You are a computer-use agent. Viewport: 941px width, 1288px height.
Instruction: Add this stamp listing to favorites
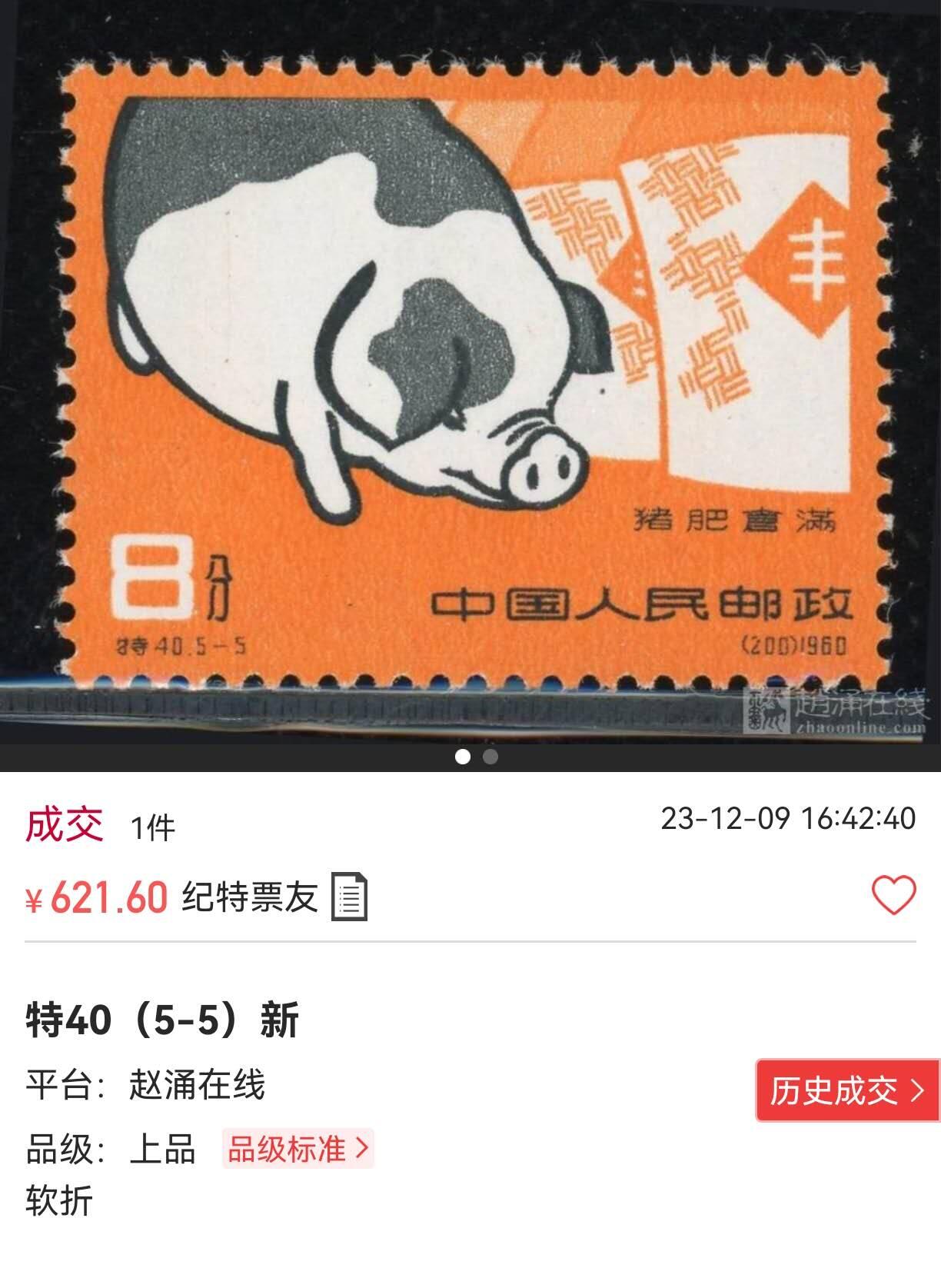click(x=893, y=895)
